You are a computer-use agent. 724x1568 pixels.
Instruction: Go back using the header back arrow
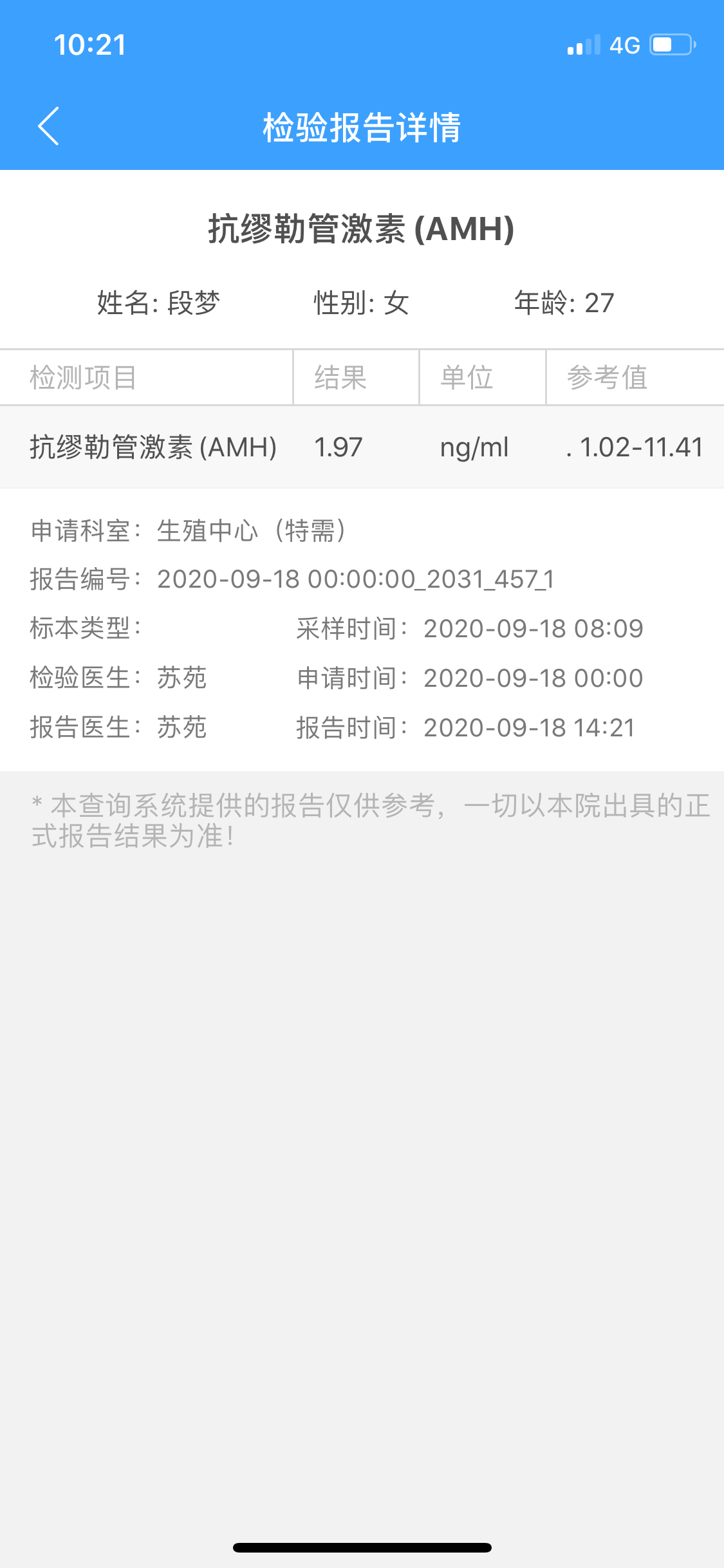49,126
